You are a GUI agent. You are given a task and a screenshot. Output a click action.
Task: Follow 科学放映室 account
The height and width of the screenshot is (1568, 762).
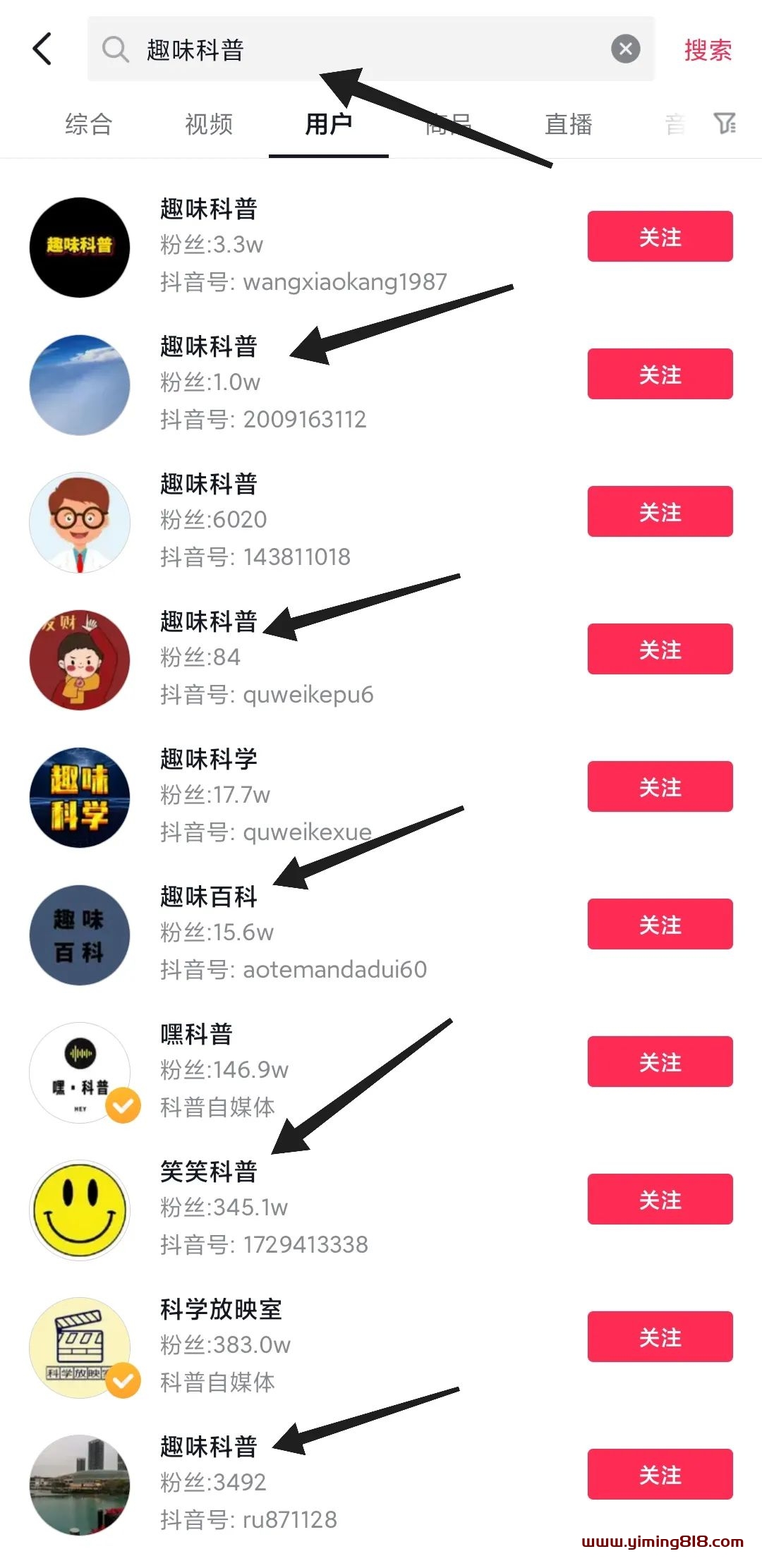click(x=660, y=1337)
